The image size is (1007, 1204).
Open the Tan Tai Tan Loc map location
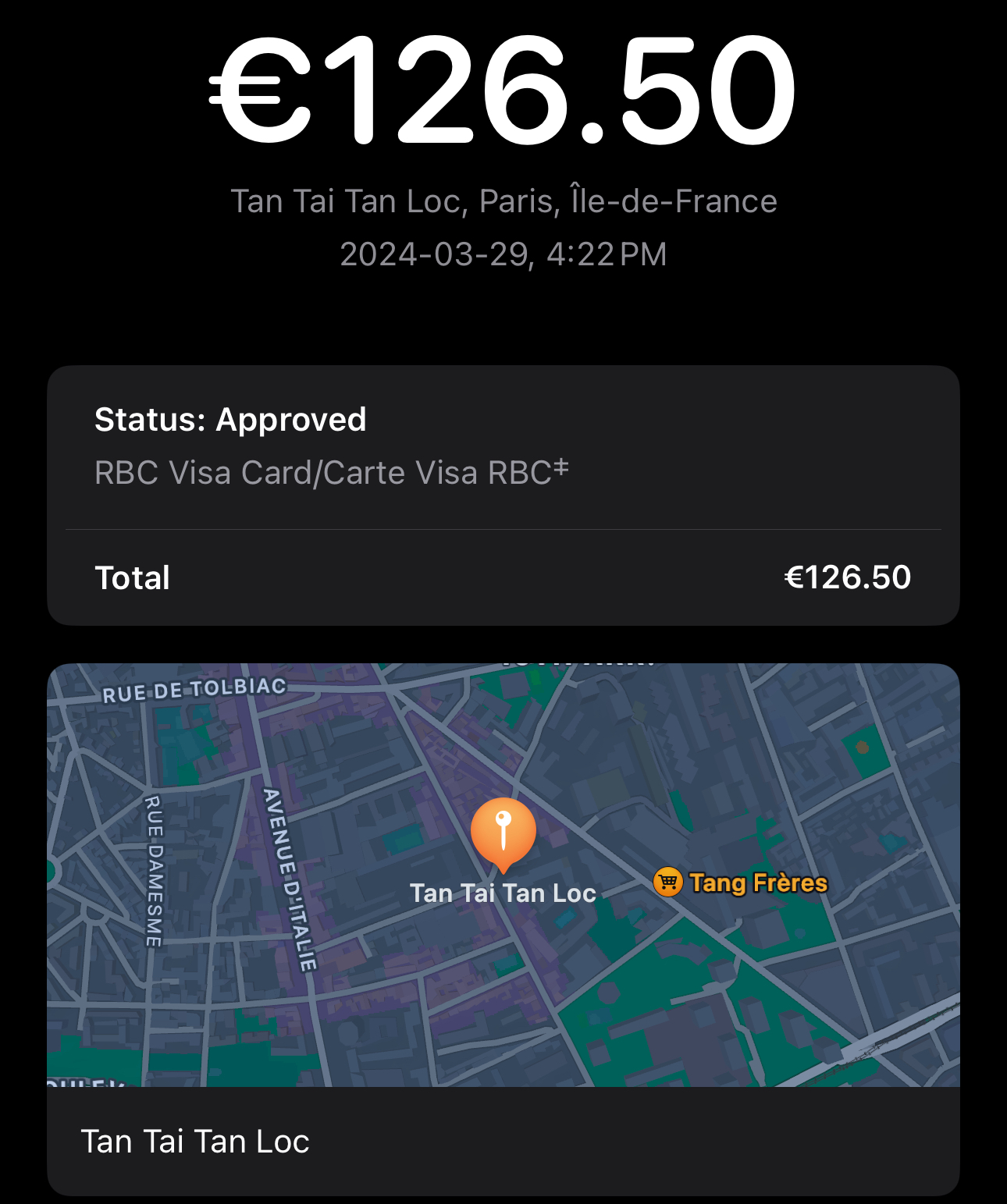[503, 834]
